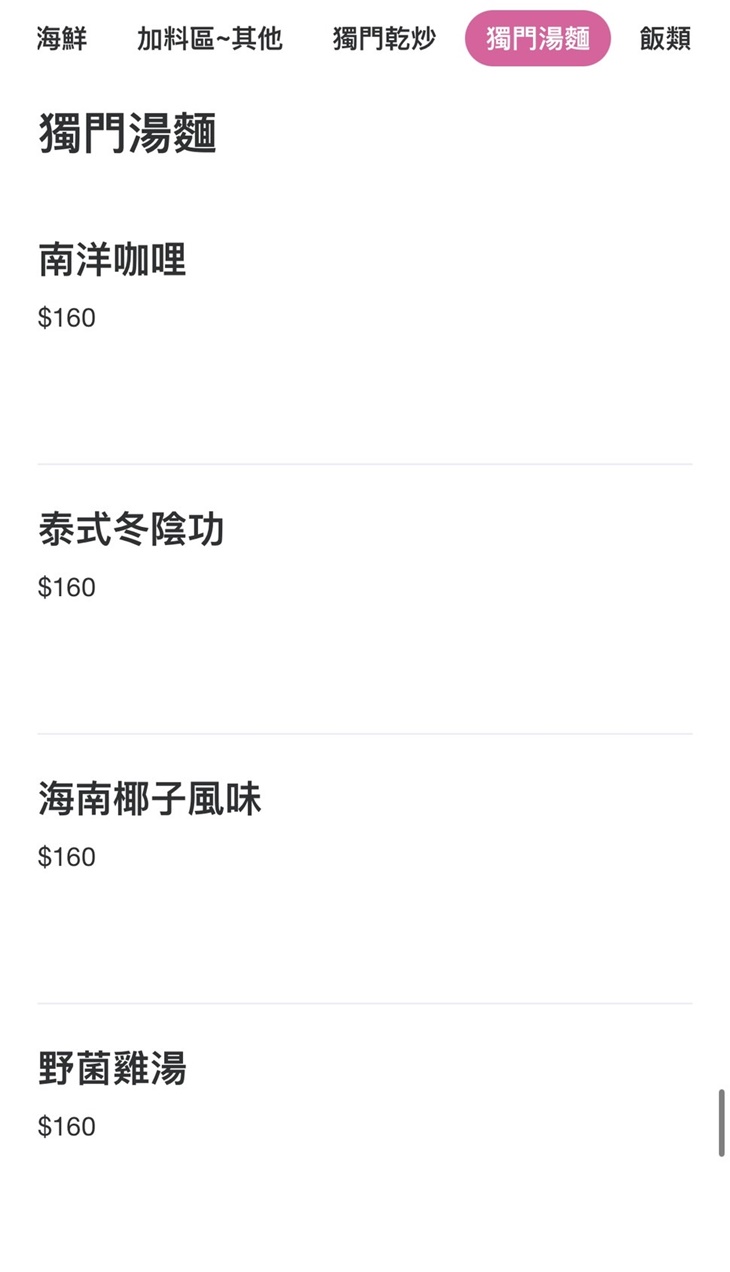Viewport: 730px width, 1272px height.
Task: Click the $160 price under 野菌雞湯
Action: tap(66, 1126)
